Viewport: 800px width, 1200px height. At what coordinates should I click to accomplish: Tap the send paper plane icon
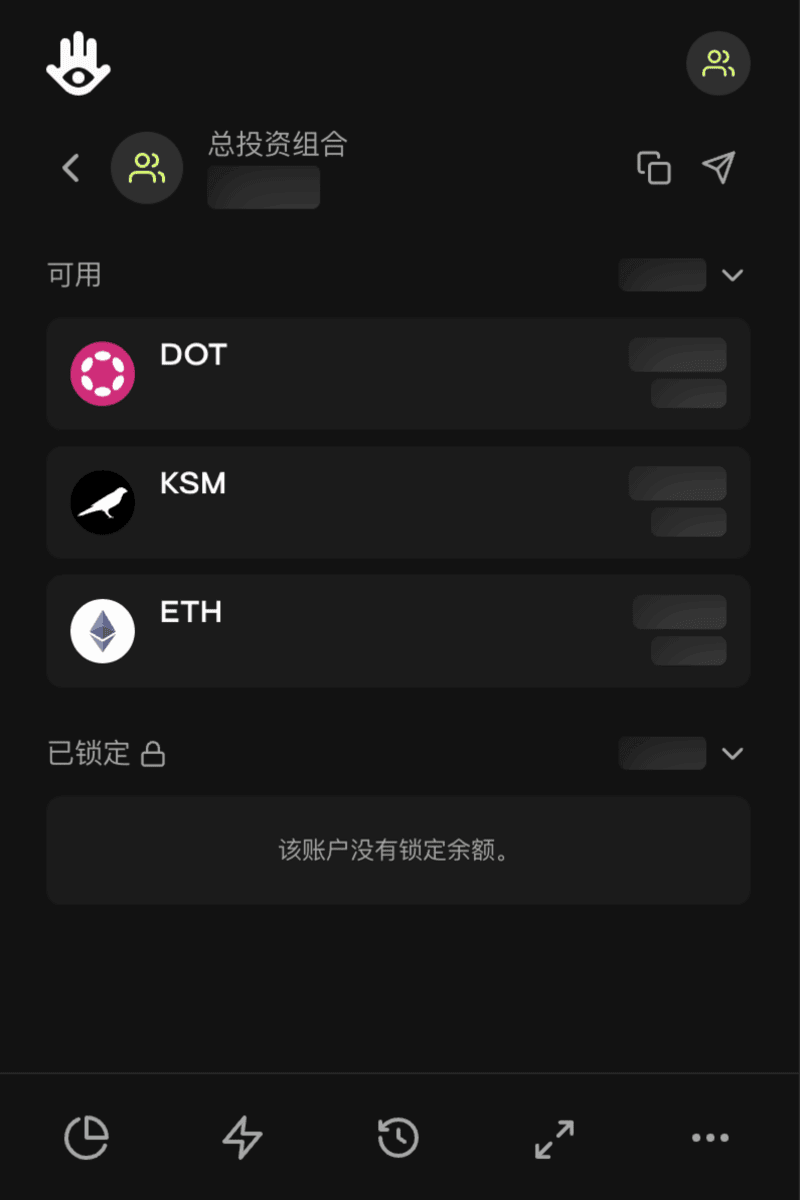point(718,168)
